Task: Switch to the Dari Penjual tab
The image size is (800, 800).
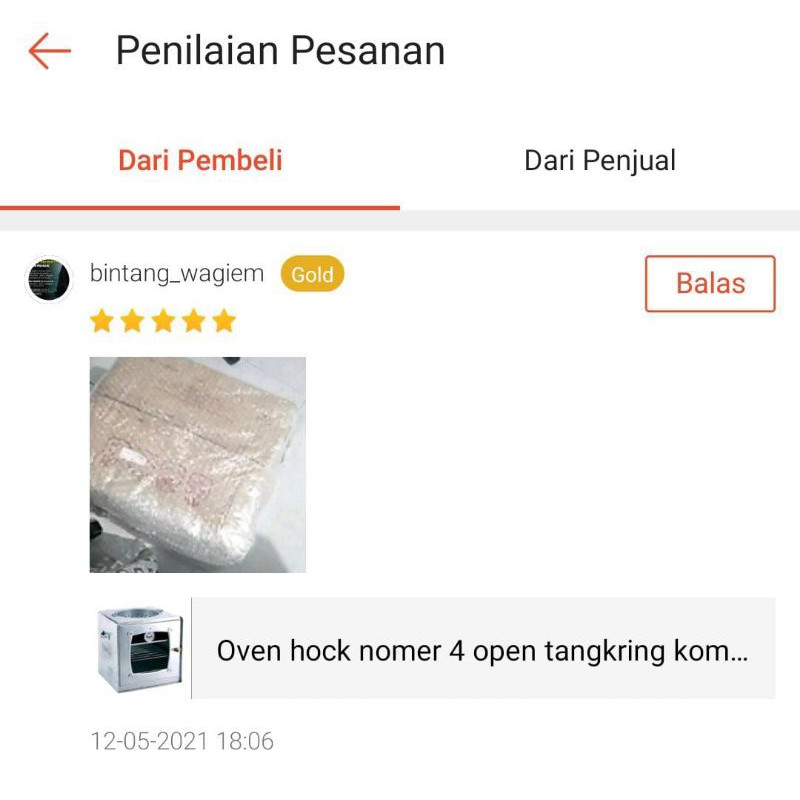Action: 600,160
